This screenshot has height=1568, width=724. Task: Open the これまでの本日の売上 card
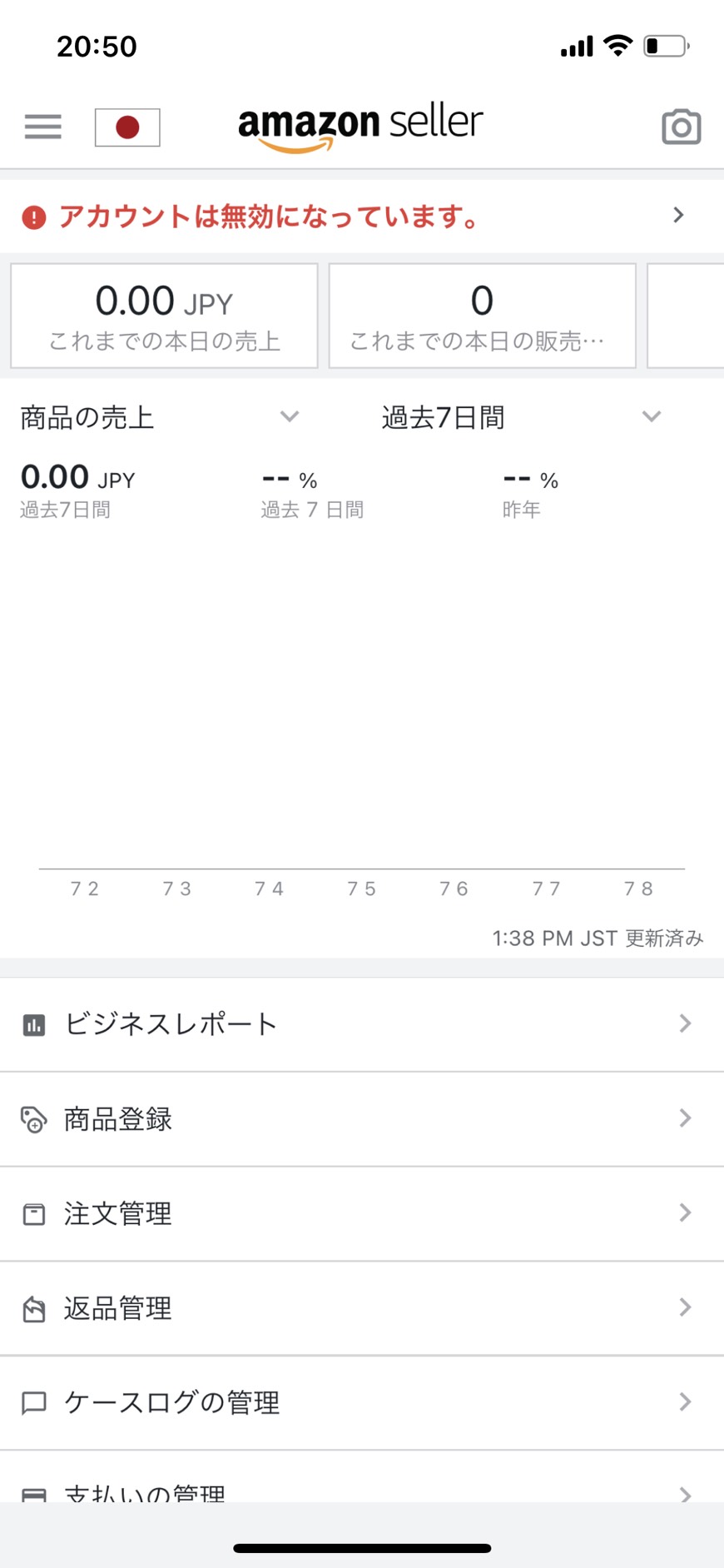click(164, 316)
